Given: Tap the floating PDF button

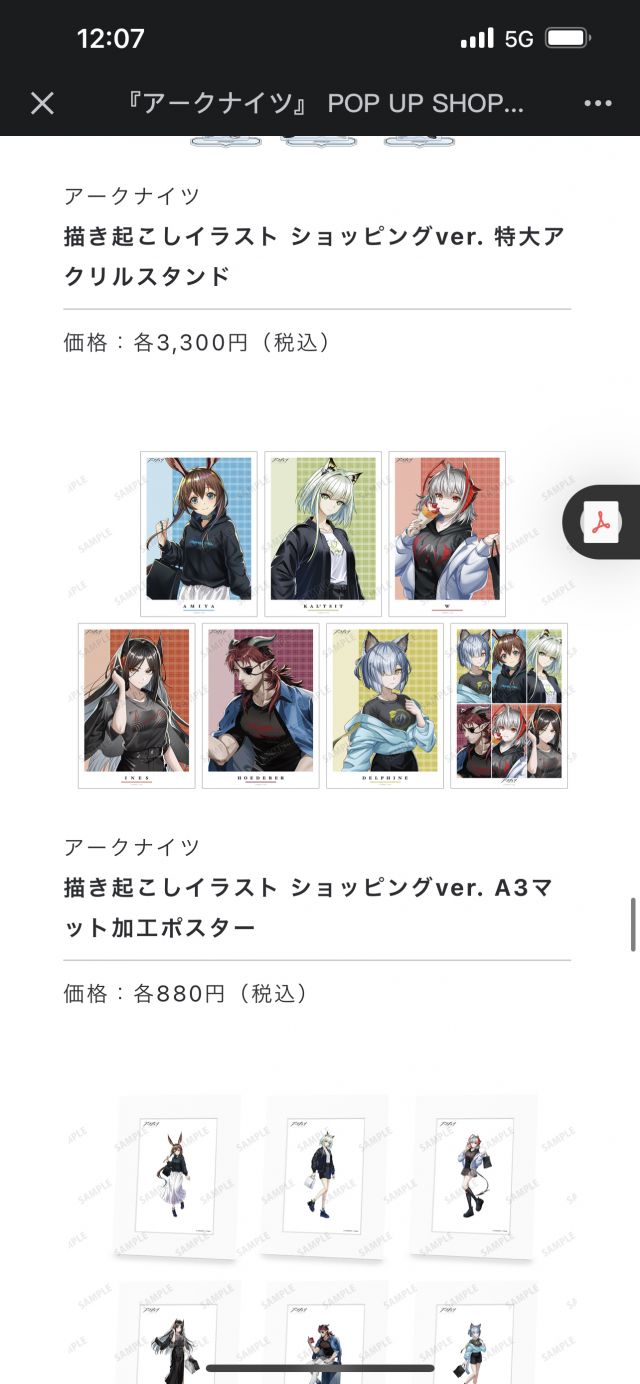Looking at the screenshot, I should [602, 522].
